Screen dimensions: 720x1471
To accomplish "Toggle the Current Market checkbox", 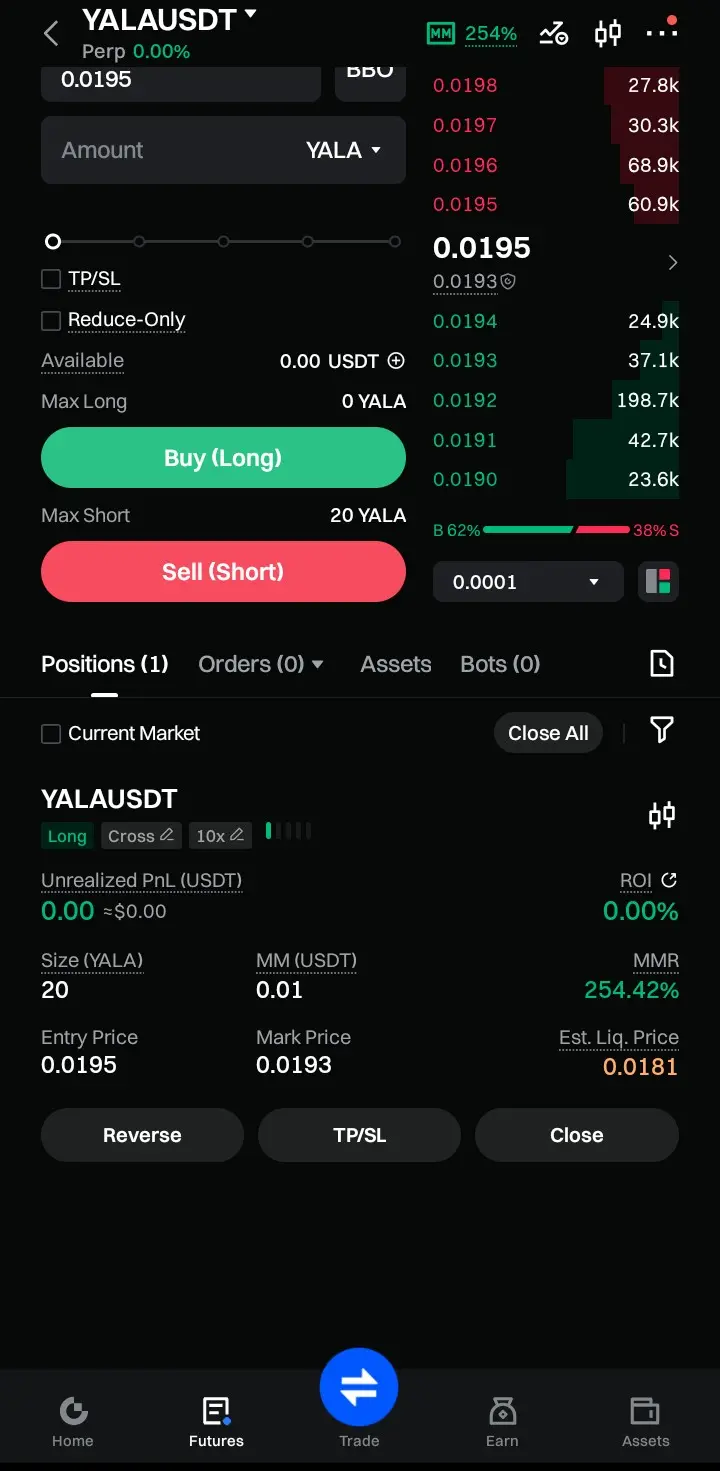I will [x=51, y=734].
